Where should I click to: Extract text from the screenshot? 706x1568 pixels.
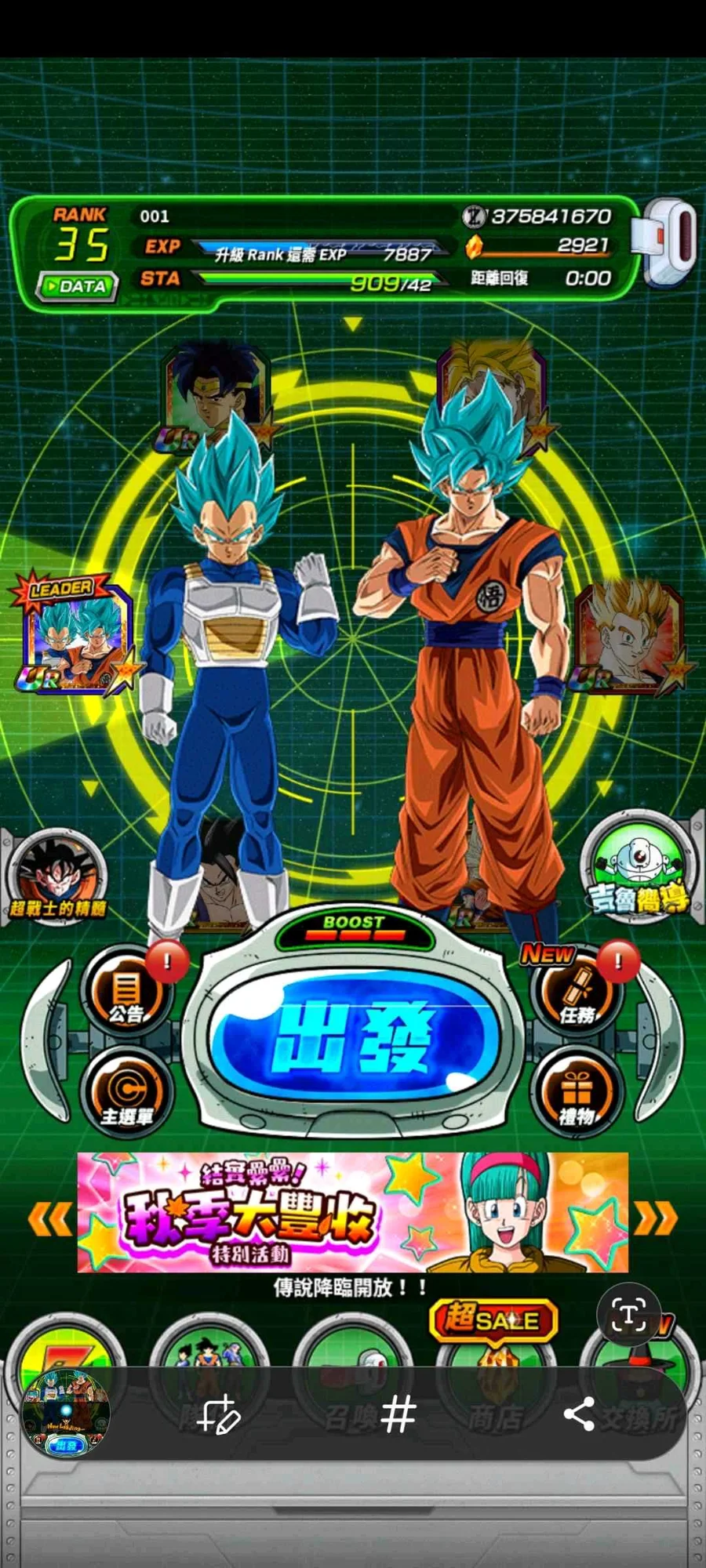[x=628, y=1315]
